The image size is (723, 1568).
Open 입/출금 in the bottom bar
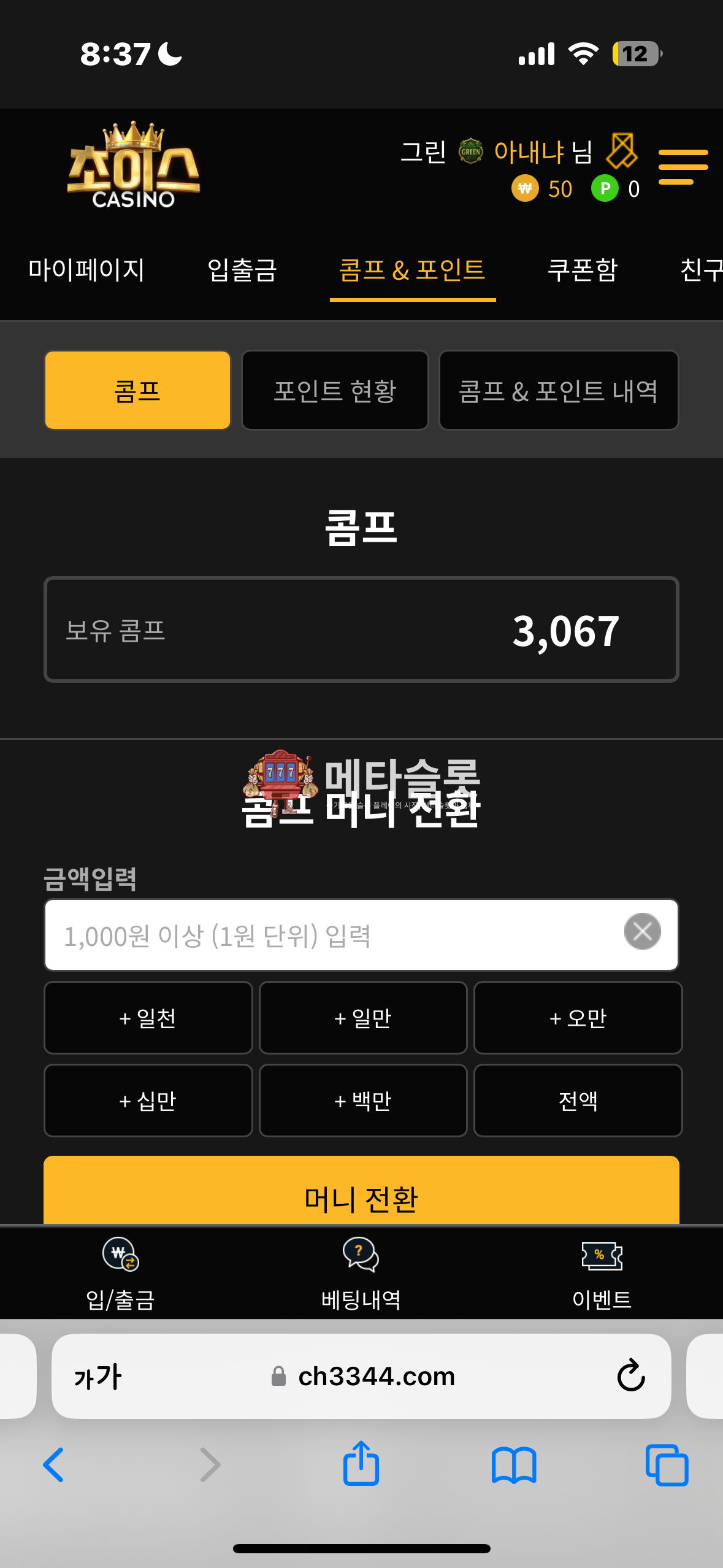[121, 1274]
